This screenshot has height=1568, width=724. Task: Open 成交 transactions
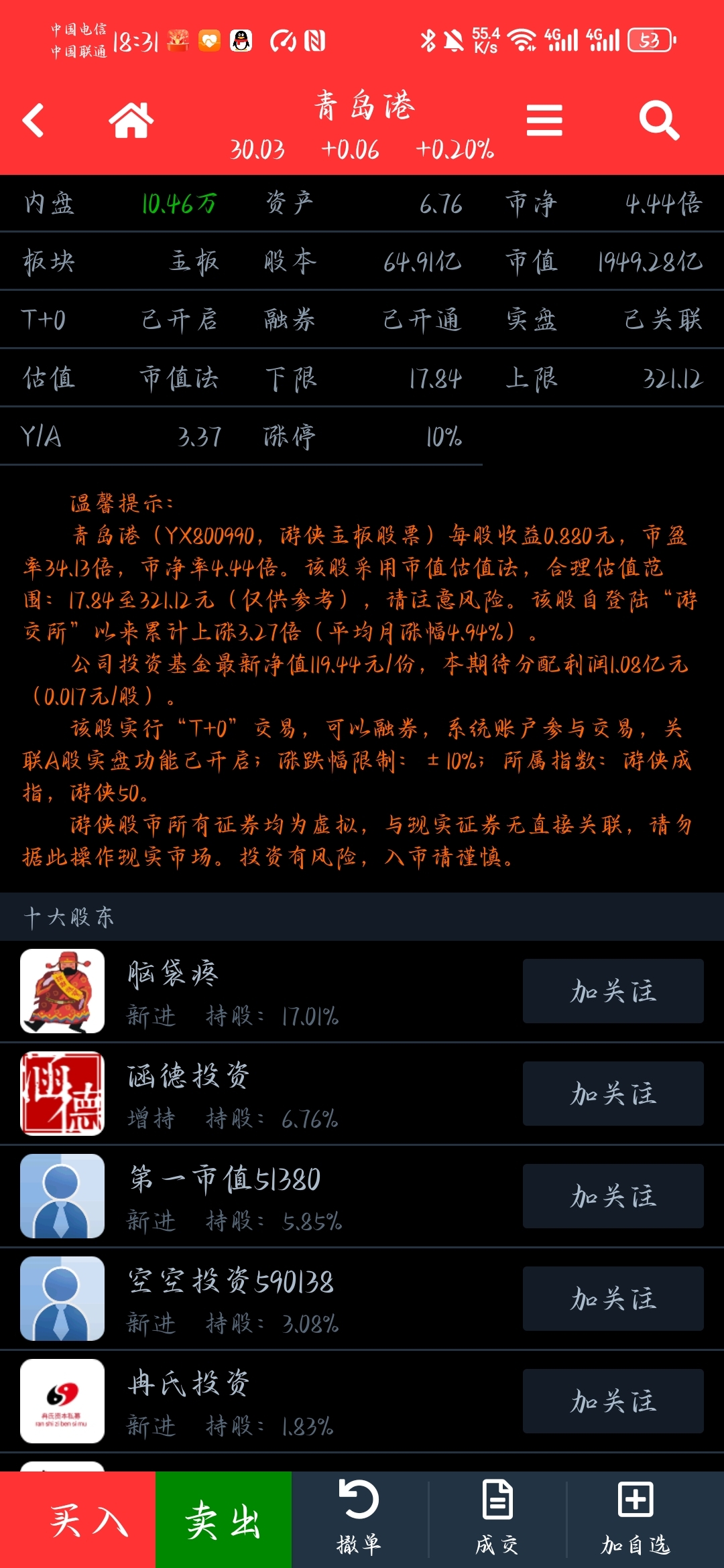(497, 1518)
